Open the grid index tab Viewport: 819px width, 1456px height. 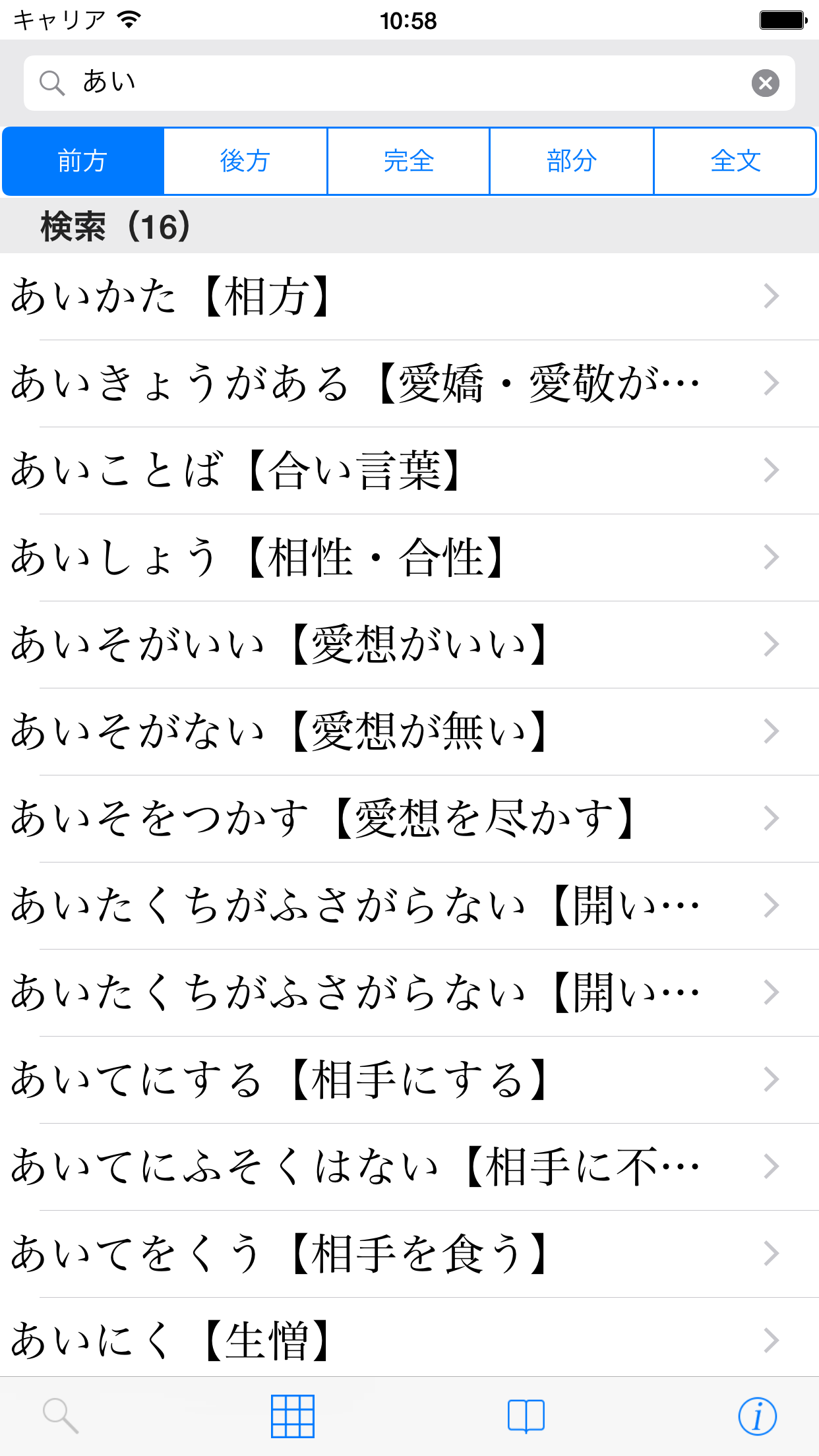click(293, 1416)
